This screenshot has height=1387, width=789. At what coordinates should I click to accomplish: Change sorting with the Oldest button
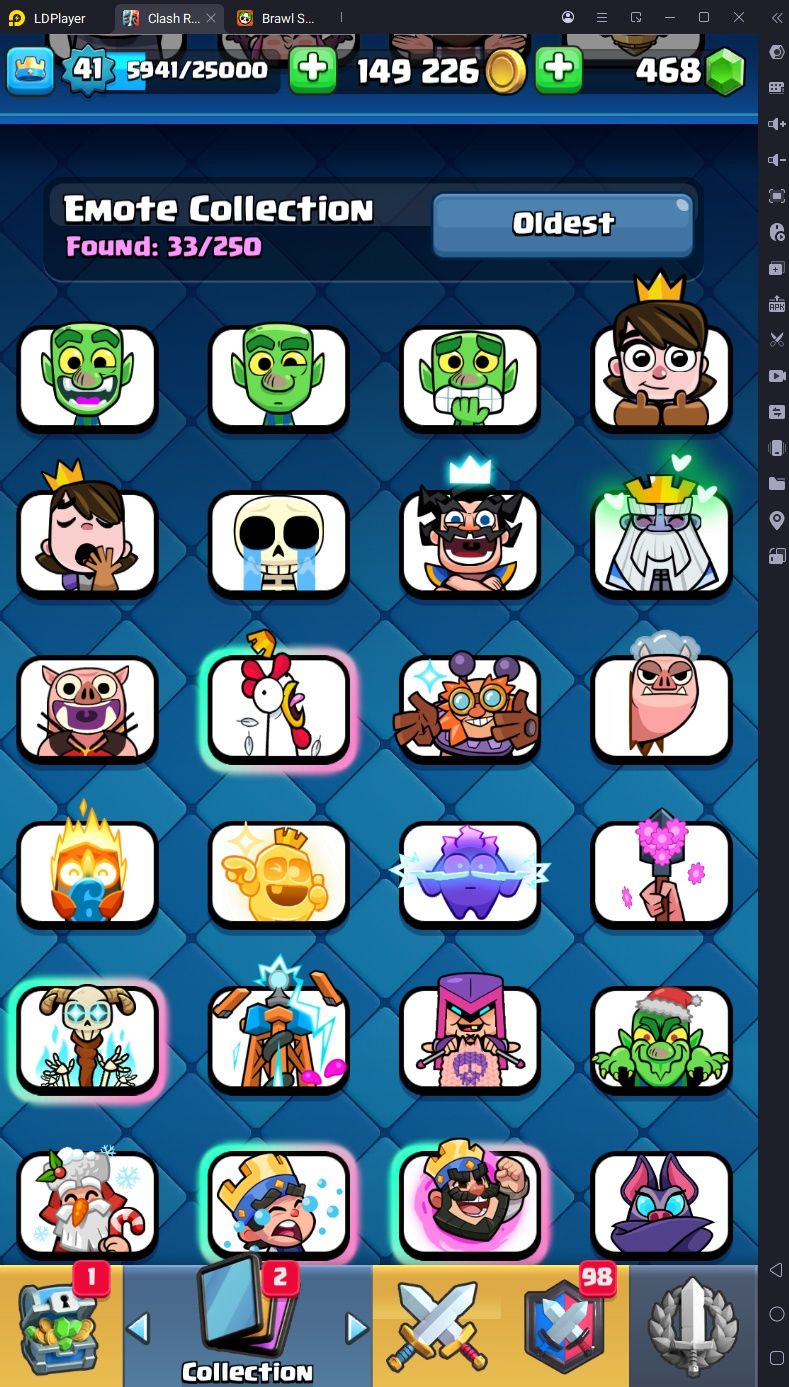coord(563,224)
